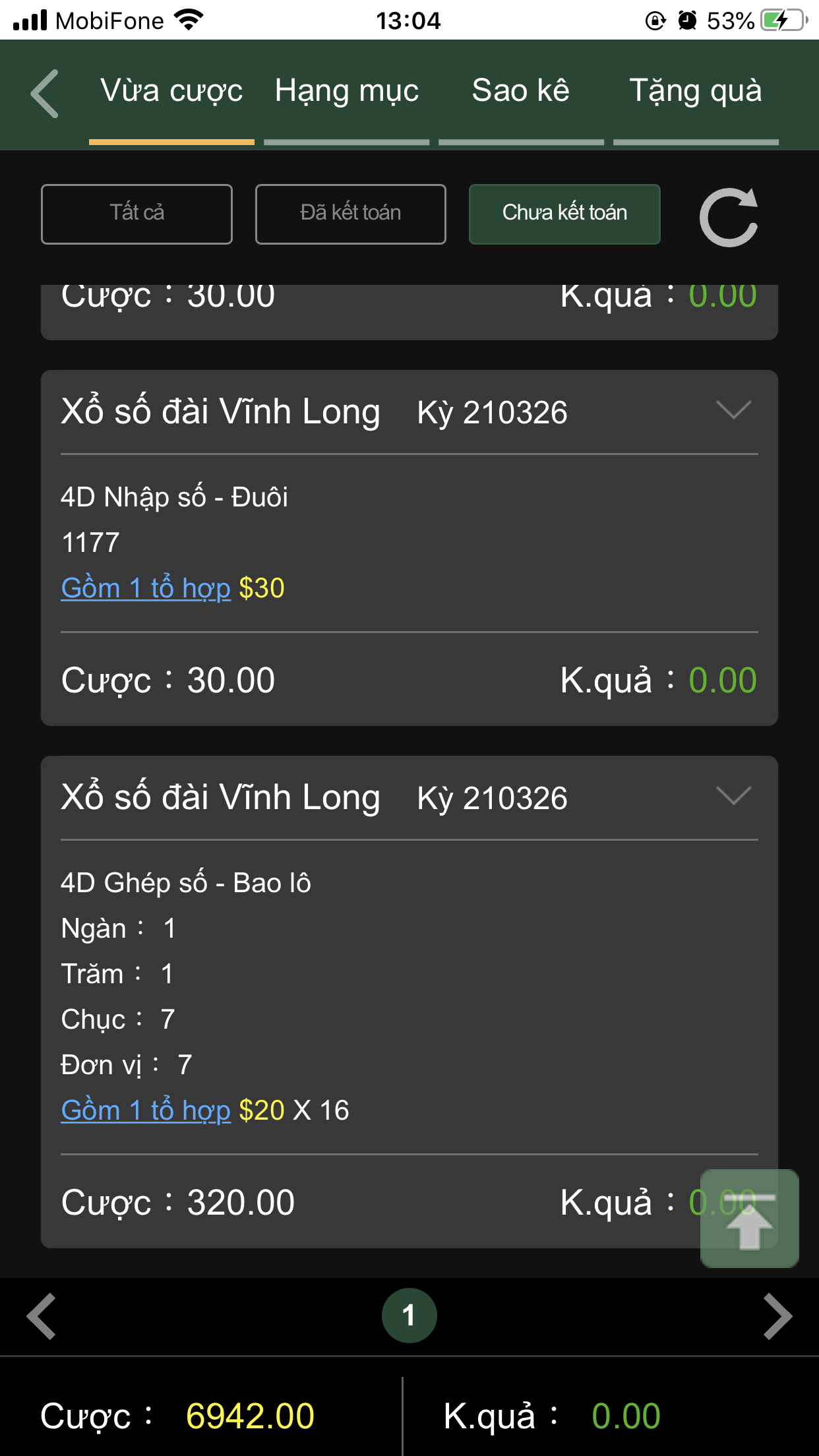819x1456 pixels.
Task: Refresh the bet list
Action: (729, 217)
